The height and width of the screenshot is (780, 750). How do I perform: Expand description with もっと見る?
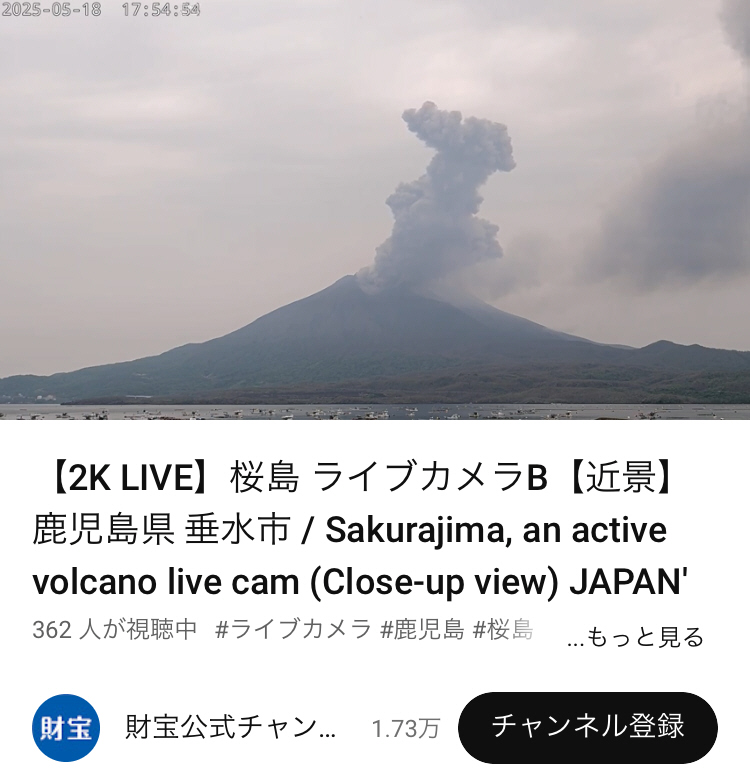click(x=636, y=637)
